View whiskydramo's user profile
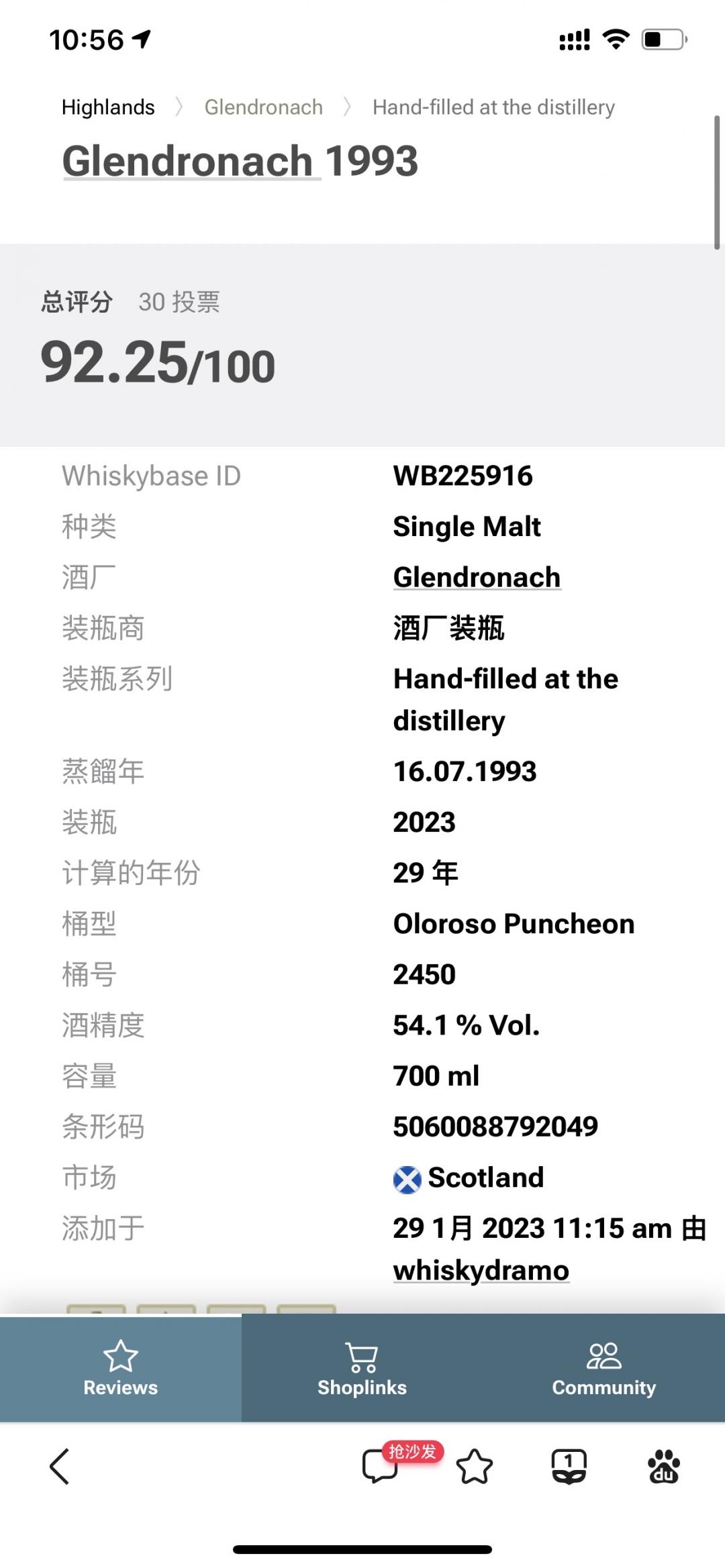725x1568 pixels. (x=481, y=1271)
